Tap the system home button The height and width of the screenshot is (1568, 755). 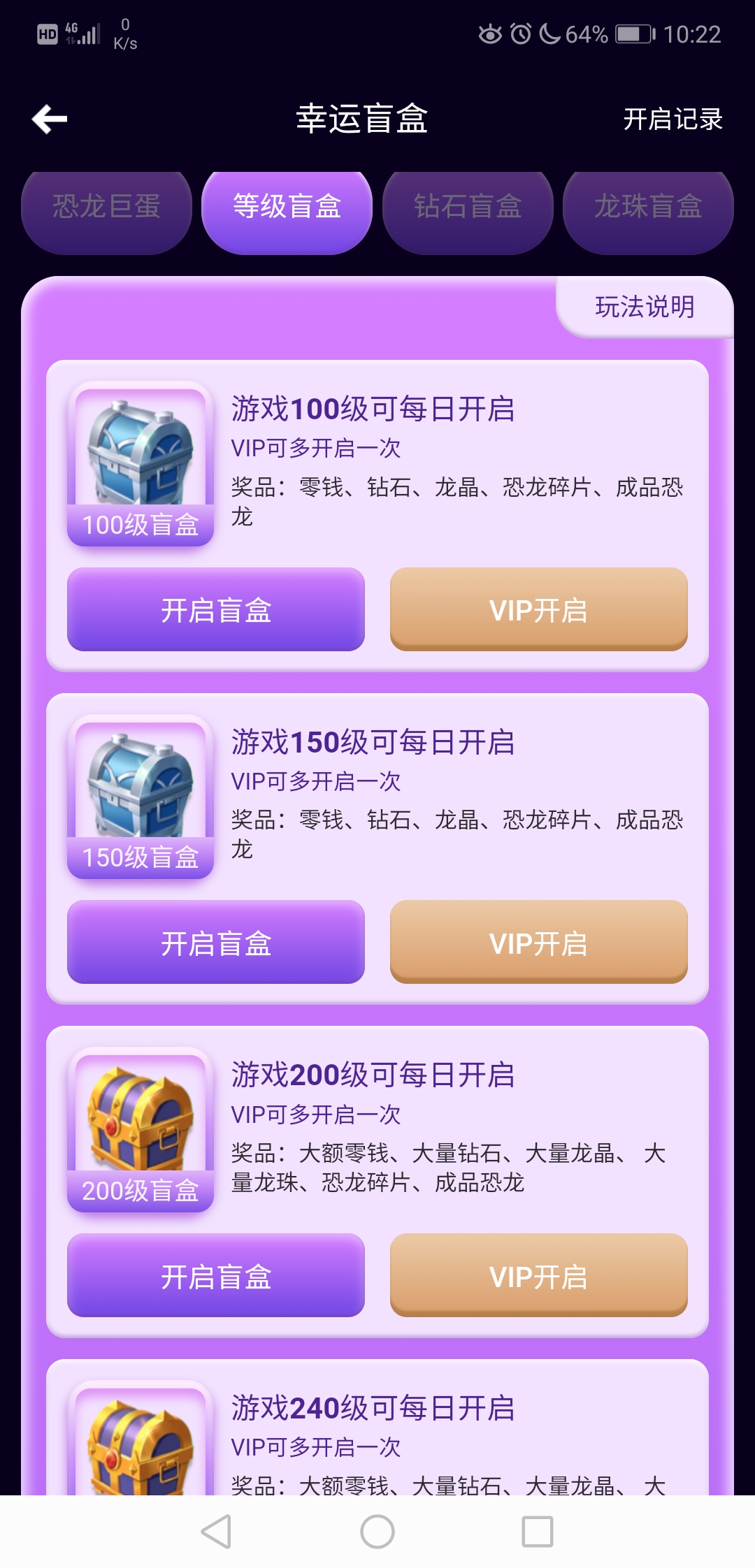pyautogui.click(x=377, y=1532)
